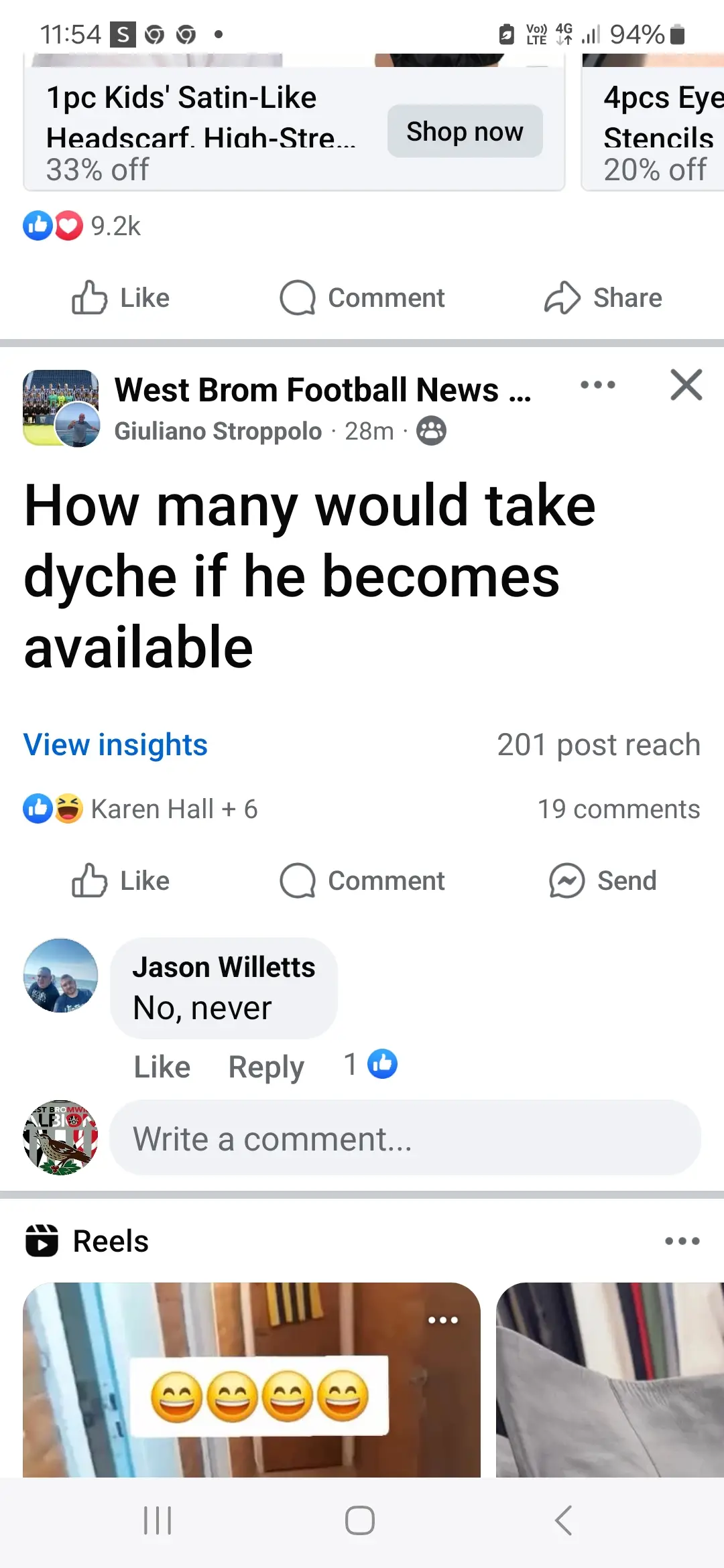Image resolution: width=724 pixels, height=1568 pixels.
Task: Tap Shop now on the Kids' Headscarf ad
Action: pyautogui.click(x=465, y=131)
